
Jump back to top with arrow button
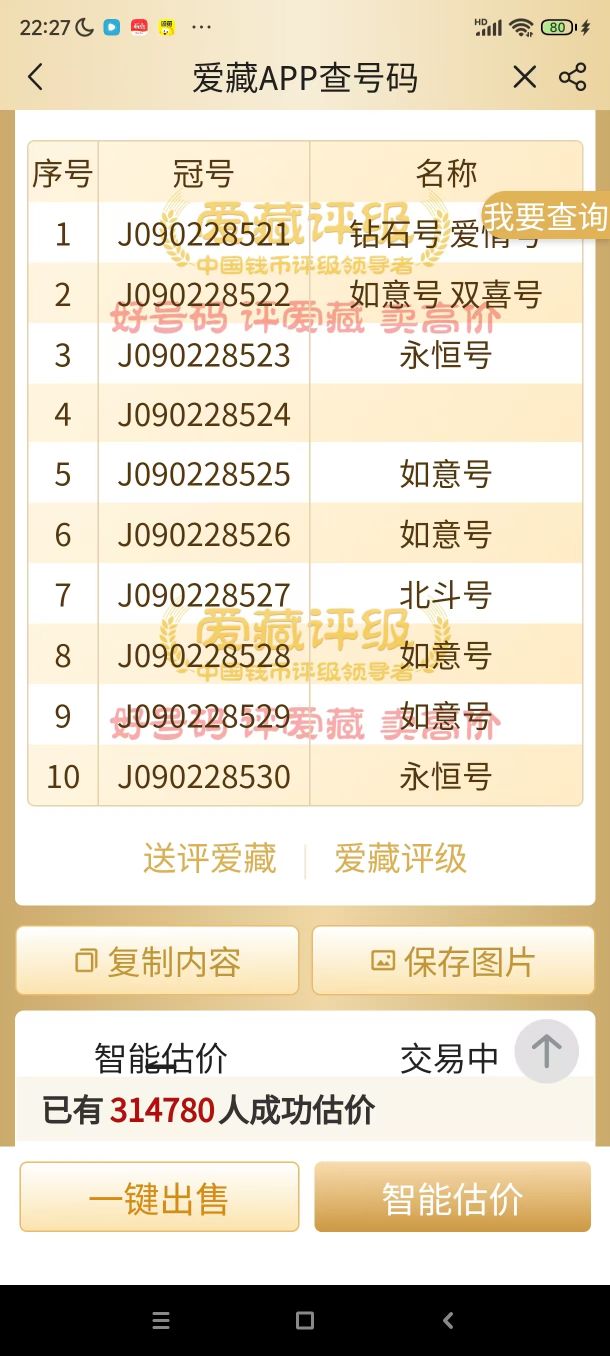pyautogui.click(x=546, y=1051)
